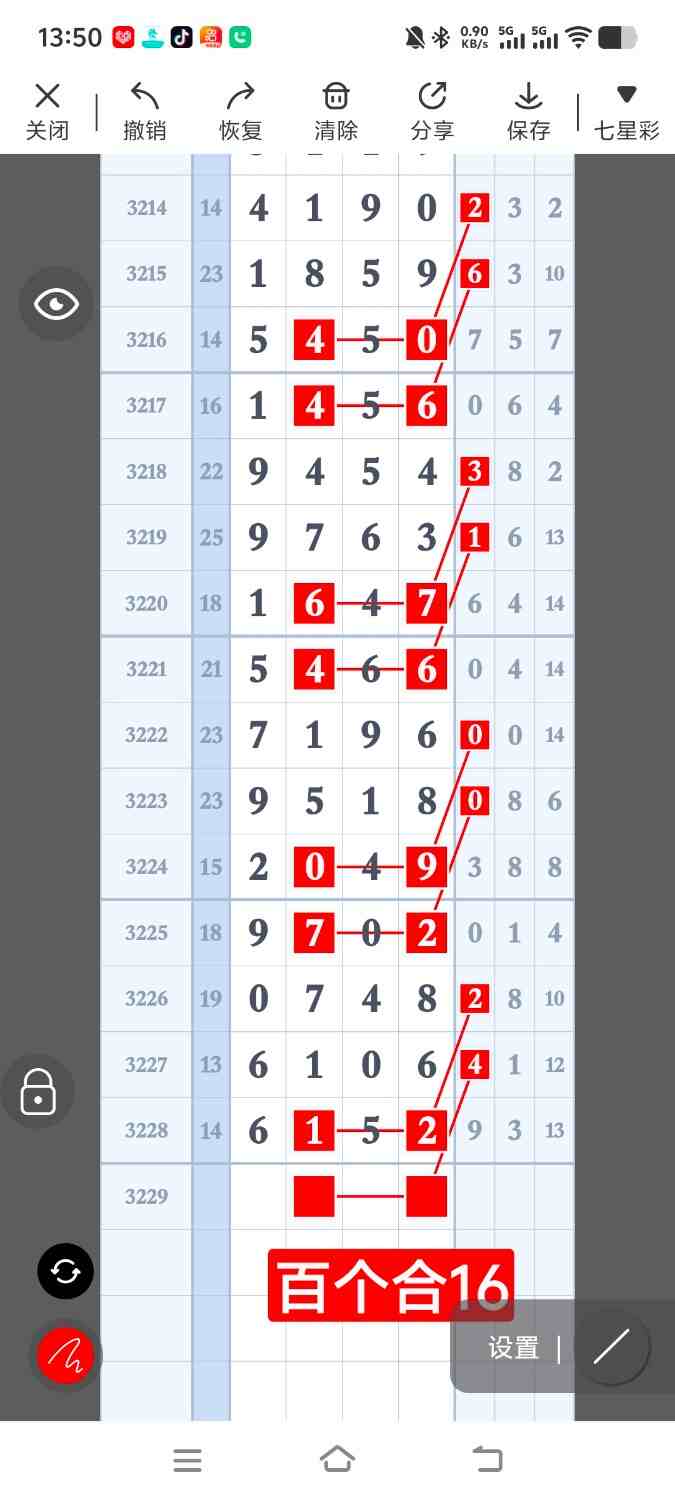Close the chart editor
Image resolution: width=675 pixels, height=1500 pixels.
point(47,110)
